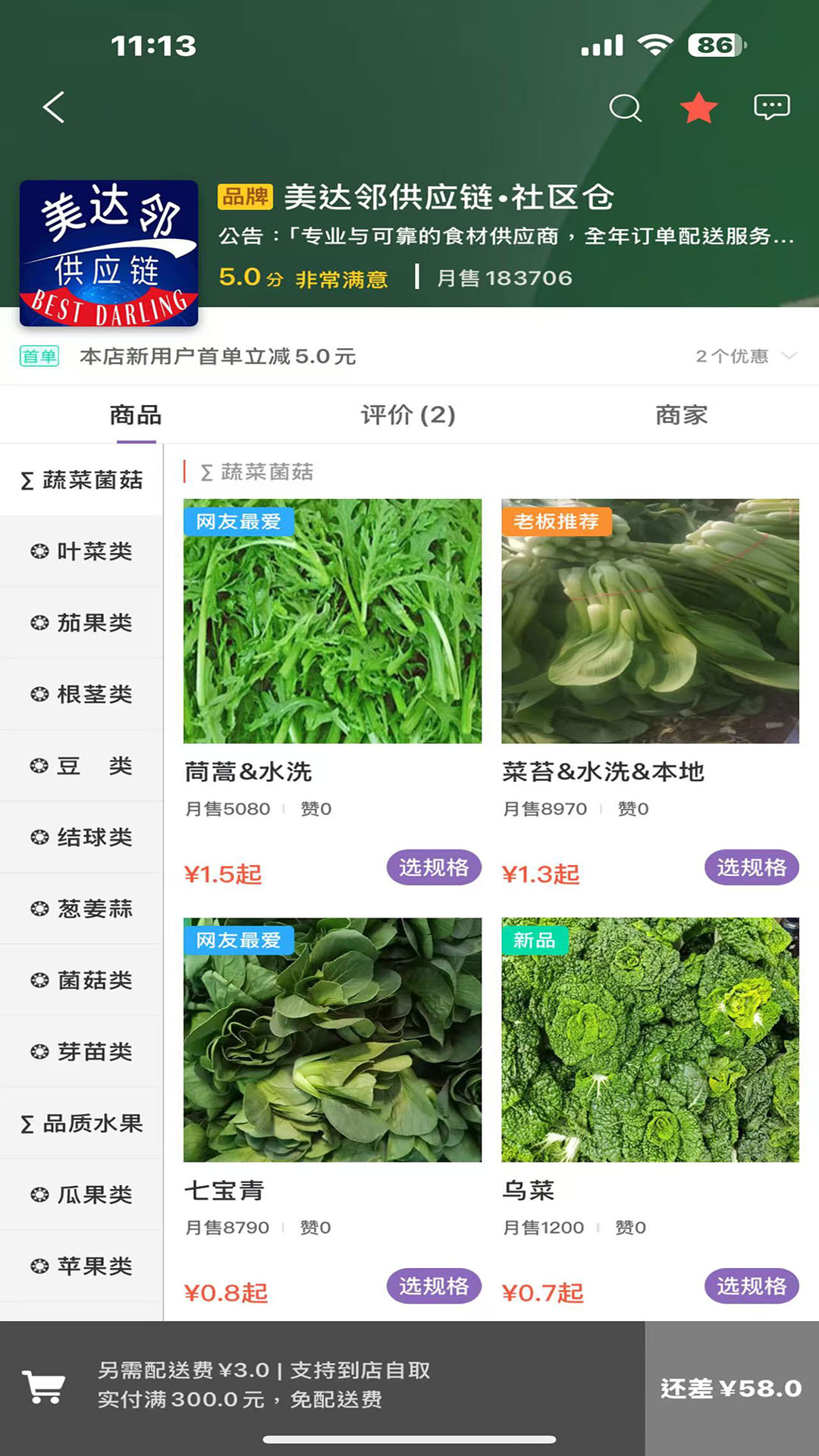Click the back arrow
819x1456 pixels.
pyautogui.click(x=52, y=108)
